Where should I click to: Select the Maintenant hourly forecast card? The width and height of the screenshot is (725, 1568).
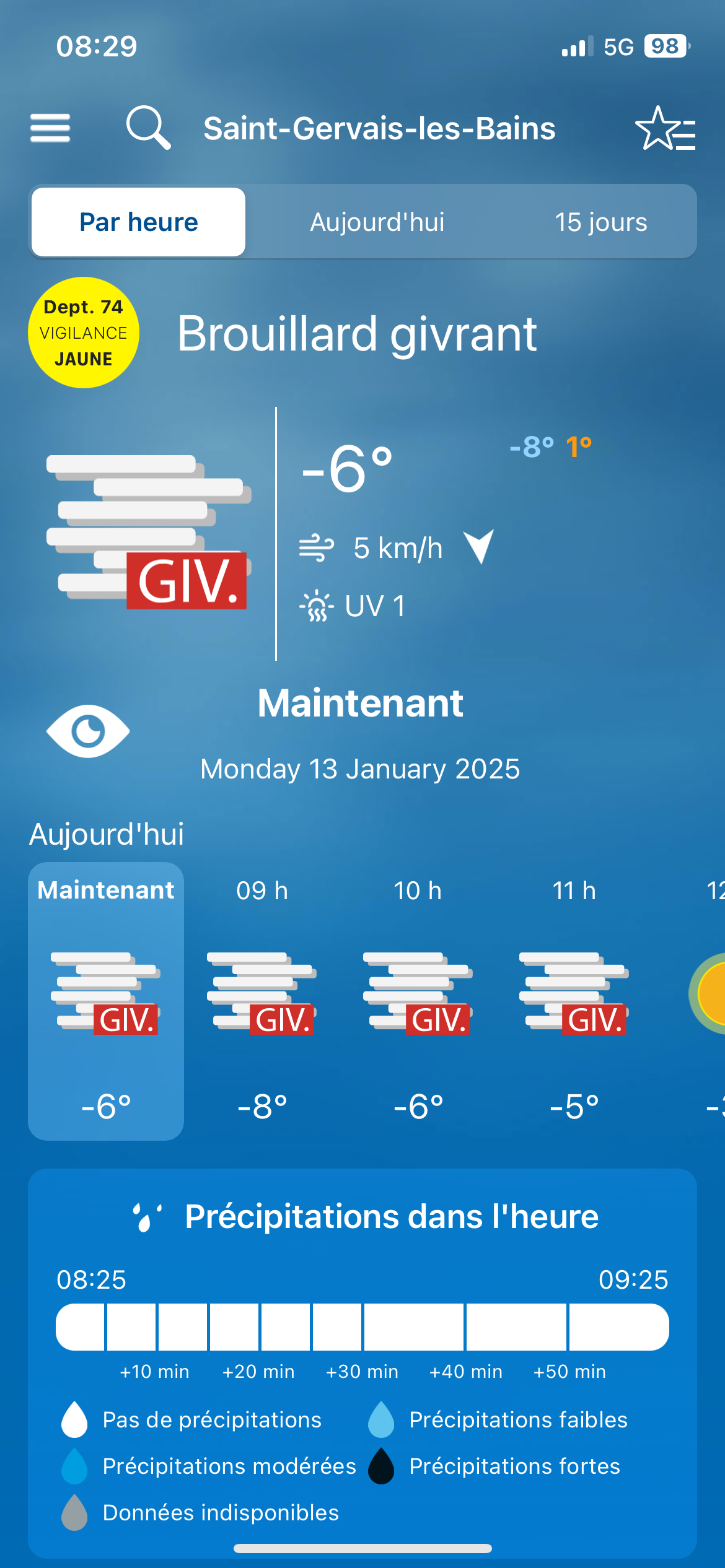[x=106, y=1000]
